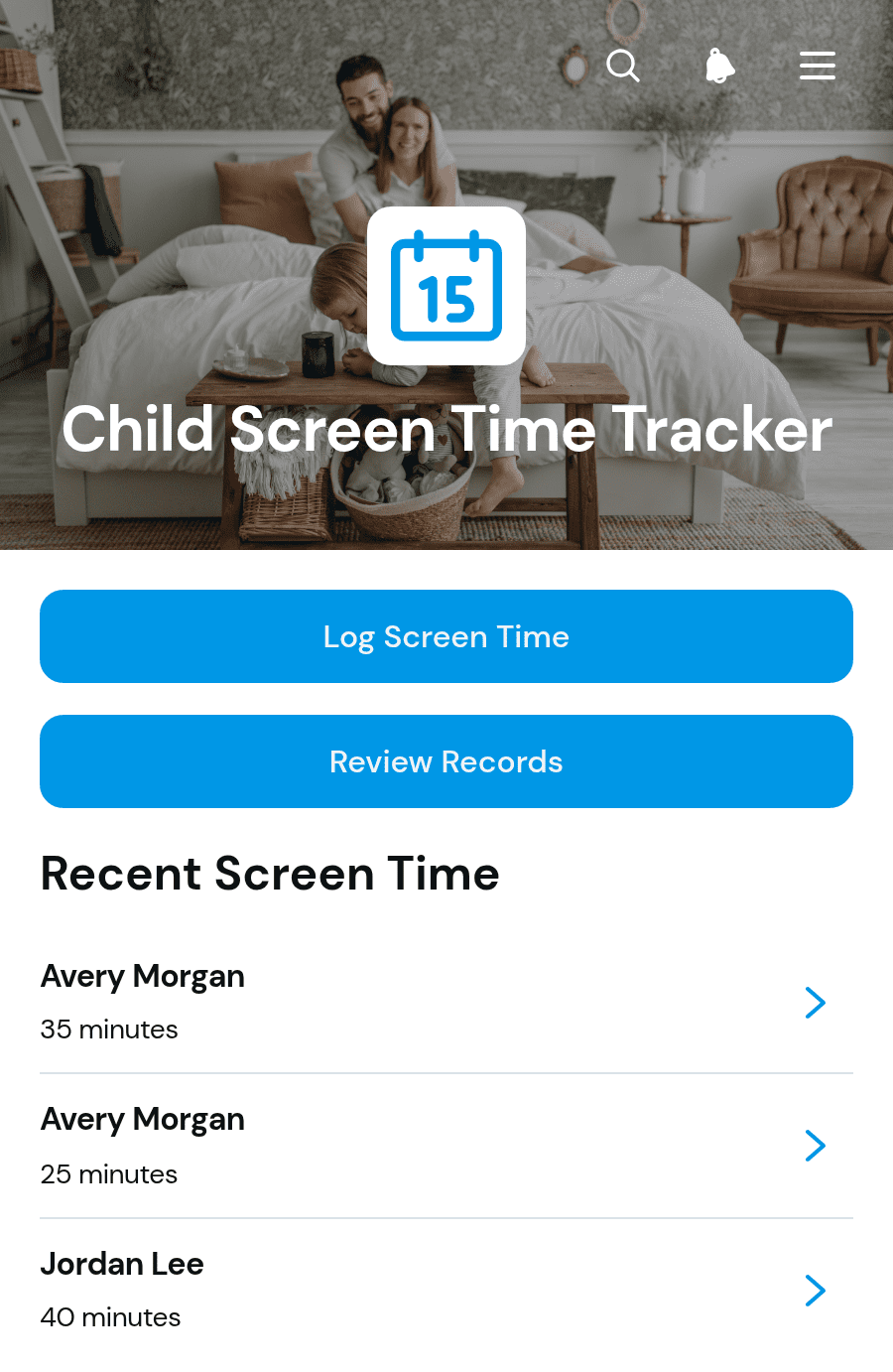Select the Review Records button

coord(446,761)
